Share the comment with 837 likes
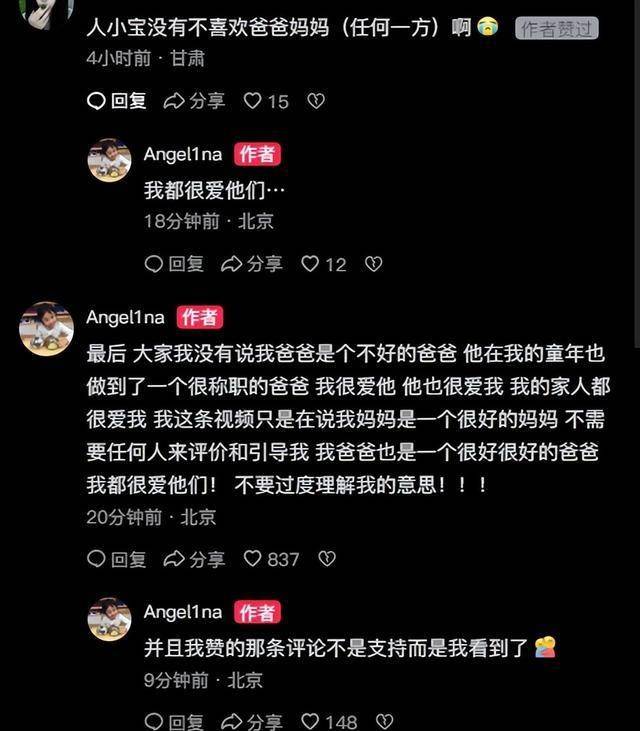The width and height of the screenshot is (640, 731). (194, 559)
